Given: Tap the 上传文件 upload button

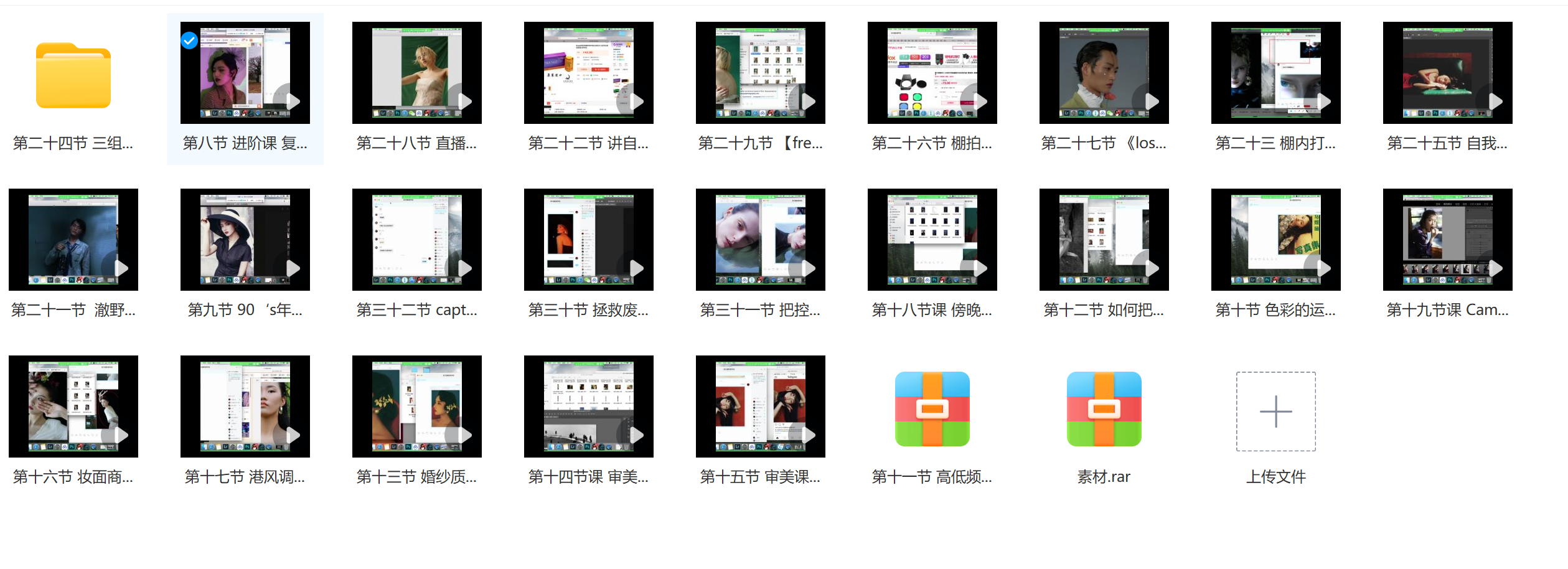Looking at the screenshot, I should coord(1275,411).
